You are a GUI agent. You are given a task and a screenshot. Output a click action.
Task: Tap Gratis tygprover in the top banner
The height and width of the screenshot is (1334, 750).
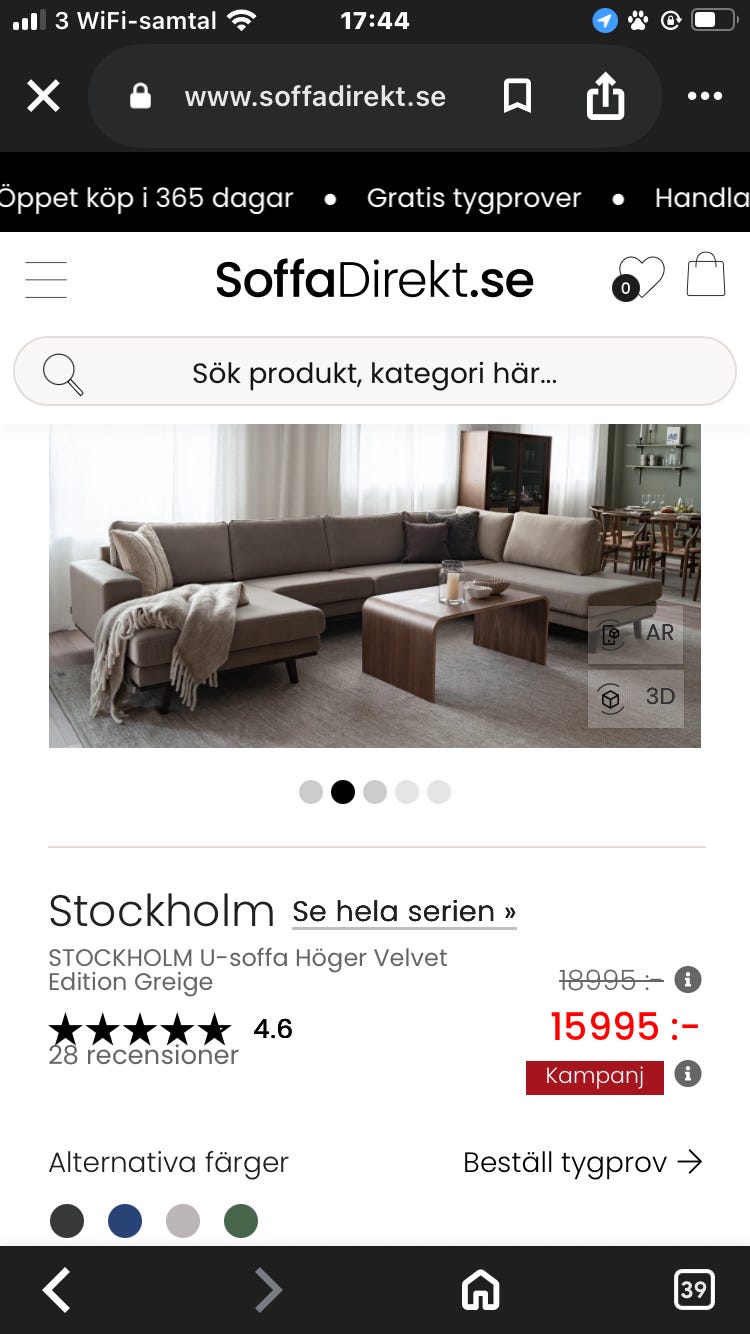(x=475, y=198)
